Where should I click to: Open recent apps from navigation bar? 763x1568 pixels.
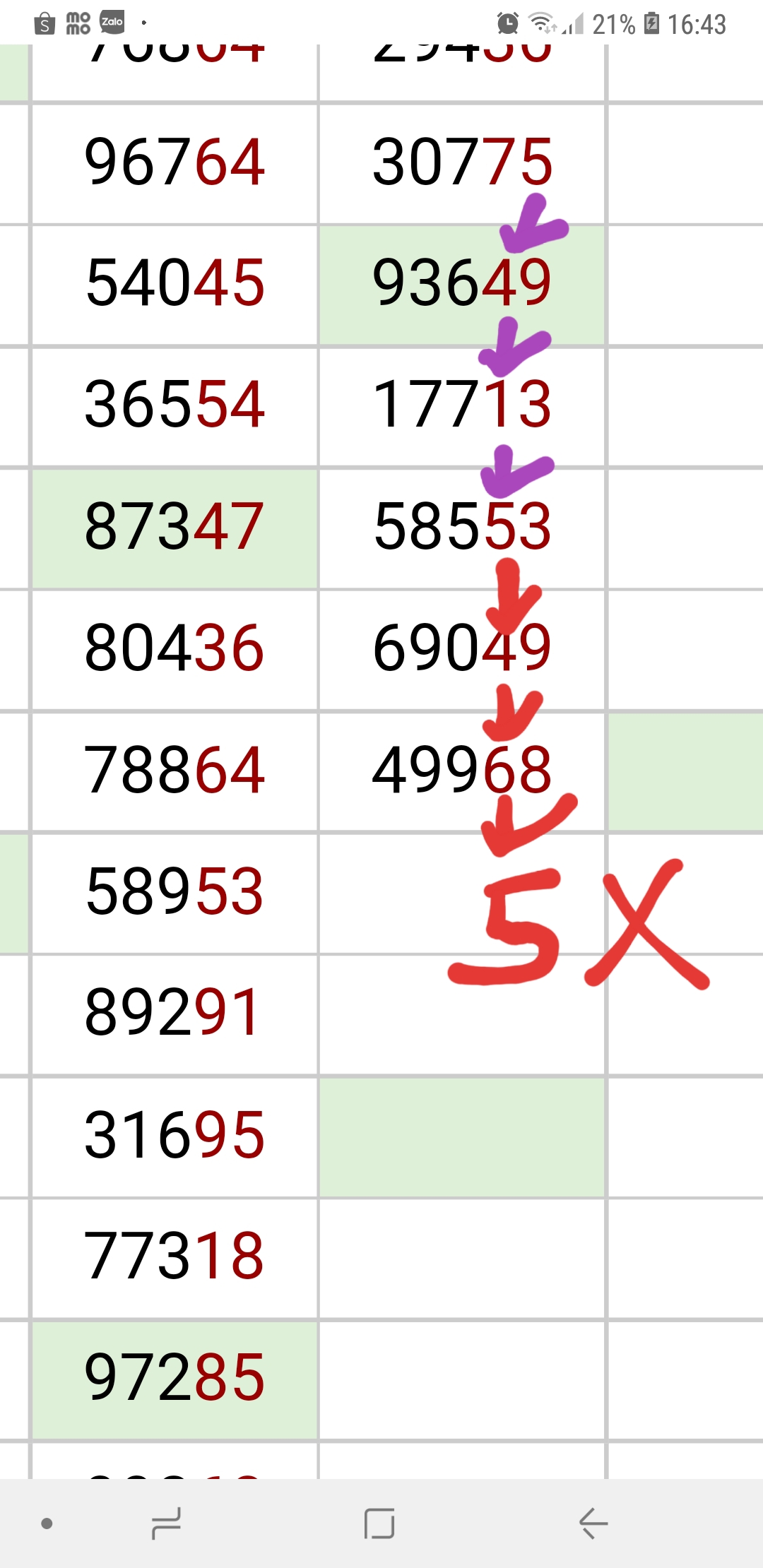point(167,1524)
